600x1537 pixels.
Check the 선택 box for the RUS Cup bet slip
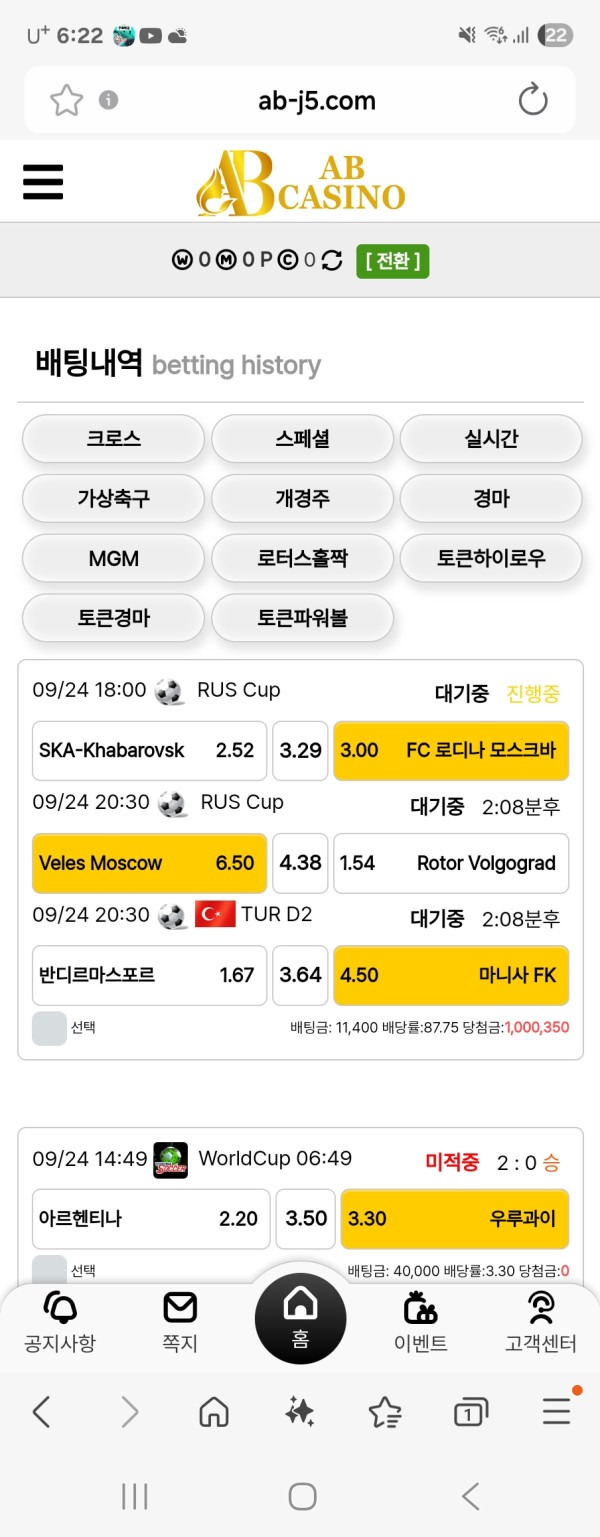coord(49,1028)
